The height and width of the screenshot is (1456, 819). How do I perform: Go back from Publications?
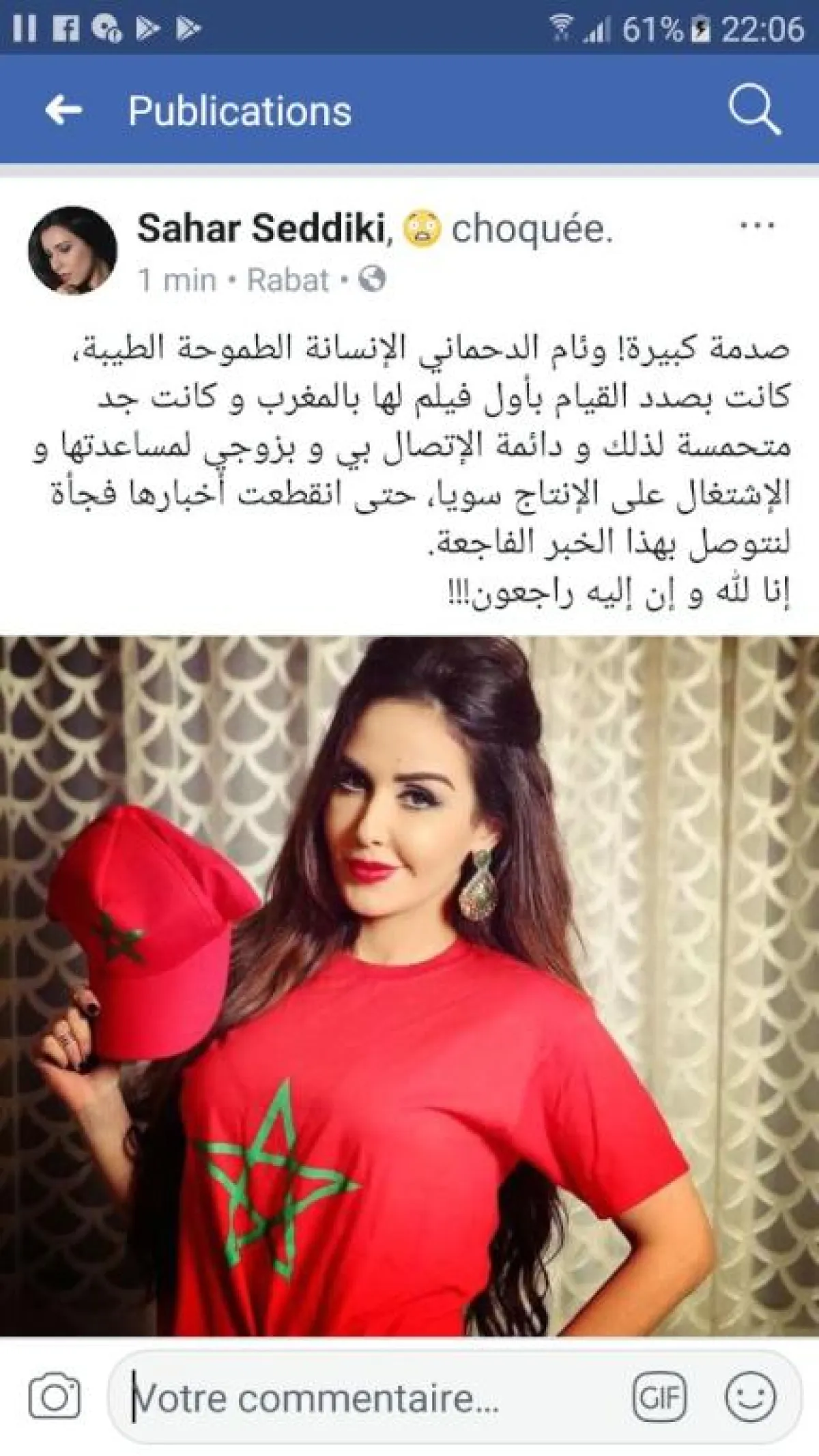click(63, 110)
